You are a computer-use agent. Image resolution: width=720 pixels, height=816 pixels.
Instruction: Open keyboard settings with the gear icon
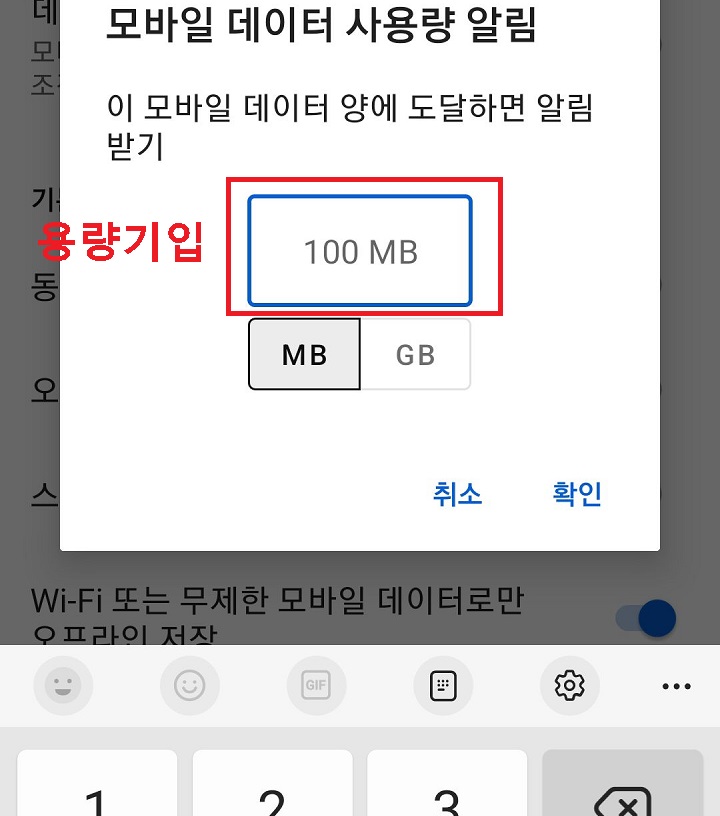pos(570,686)
